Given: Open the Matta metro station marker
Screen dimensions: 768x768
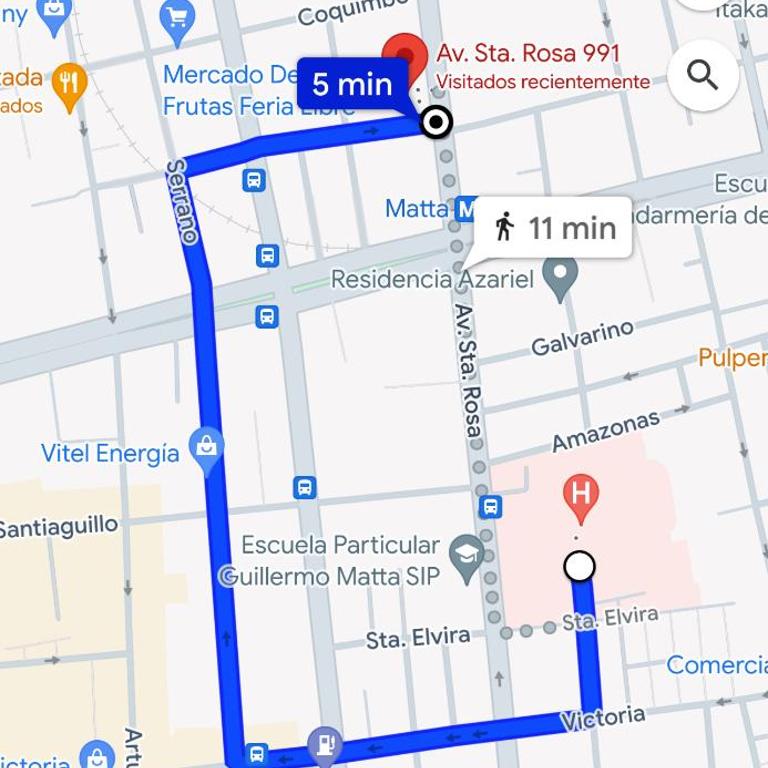Looking at the screenshot, I should 462,209.
